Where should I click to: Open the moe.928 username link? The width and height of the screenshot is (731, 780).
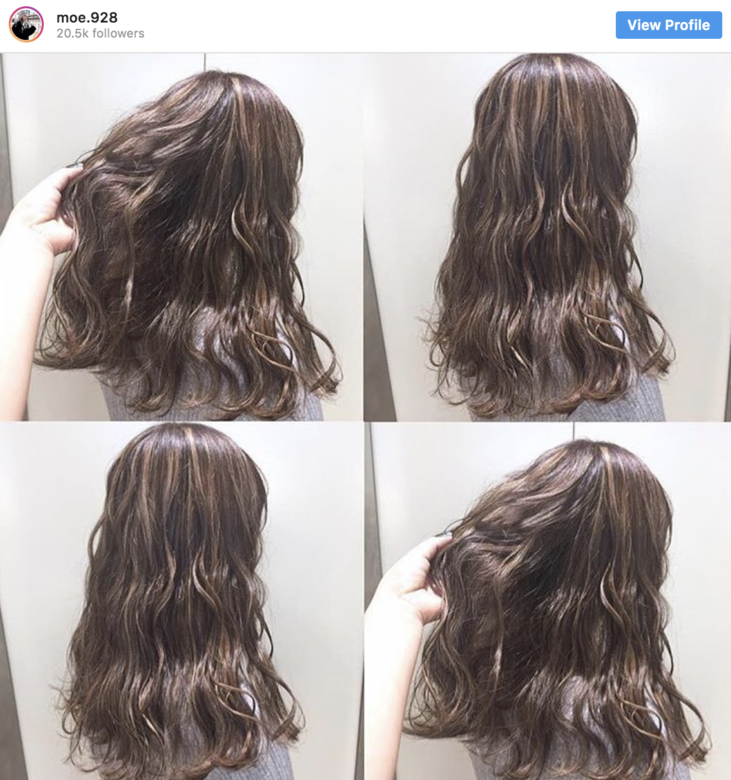tap(87, 17)
